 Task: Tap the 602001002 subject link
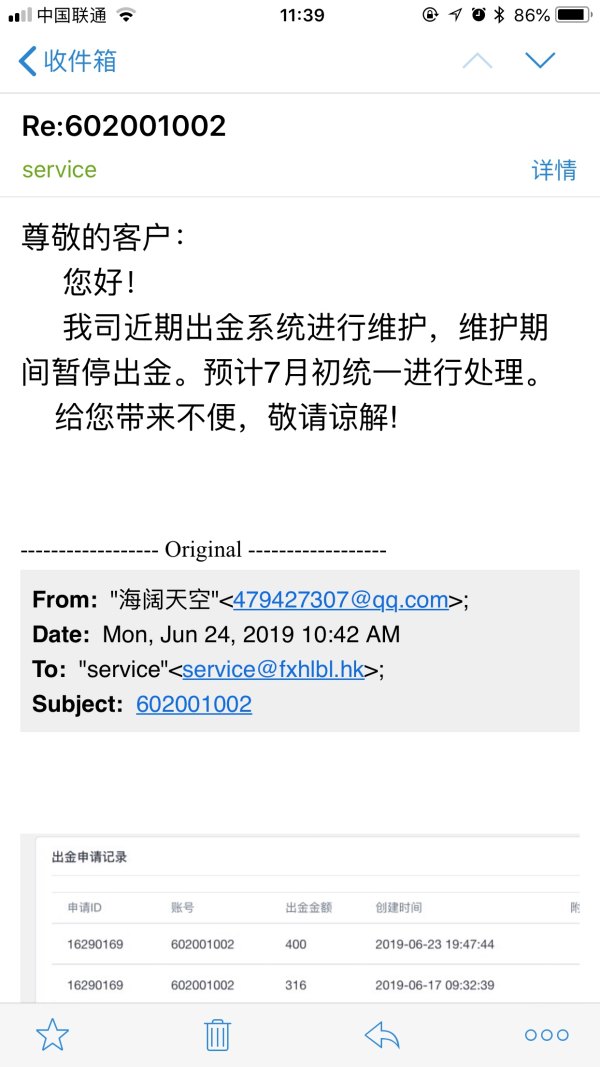coord(194,704)
